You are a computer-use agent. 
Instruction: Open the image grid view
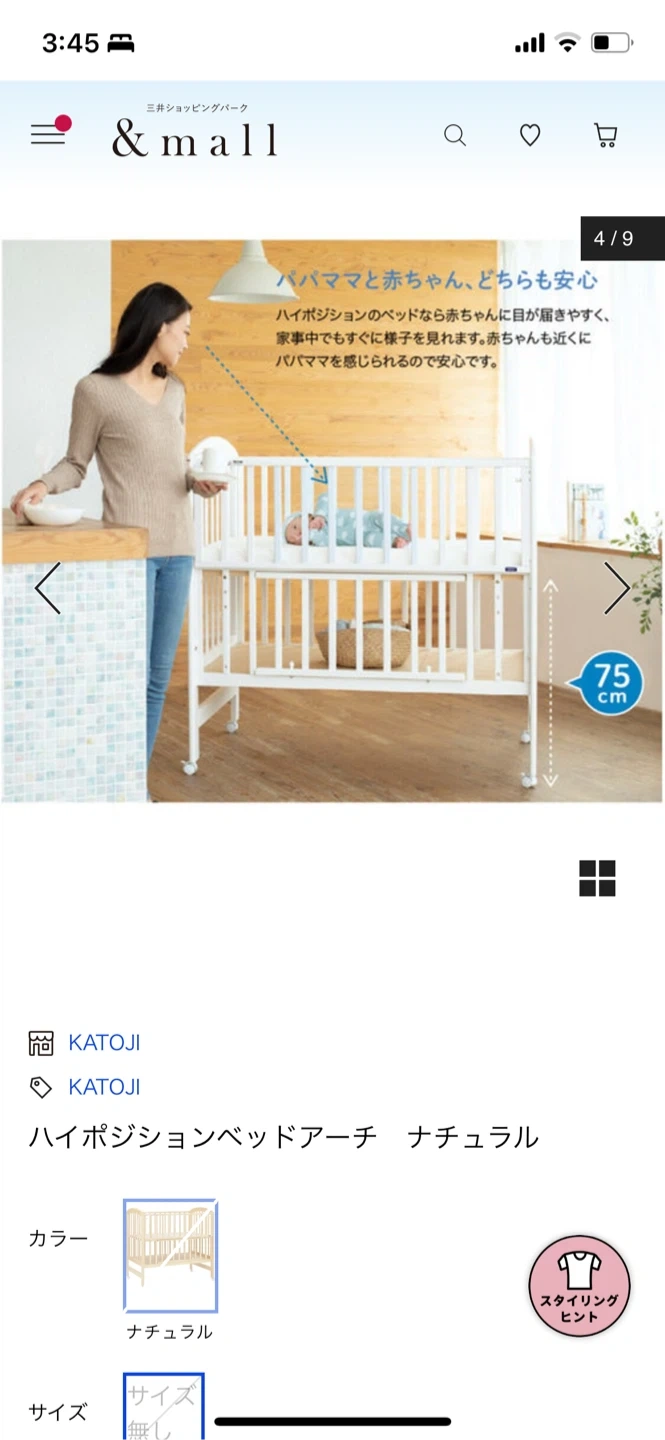click(x=597, y=878)
